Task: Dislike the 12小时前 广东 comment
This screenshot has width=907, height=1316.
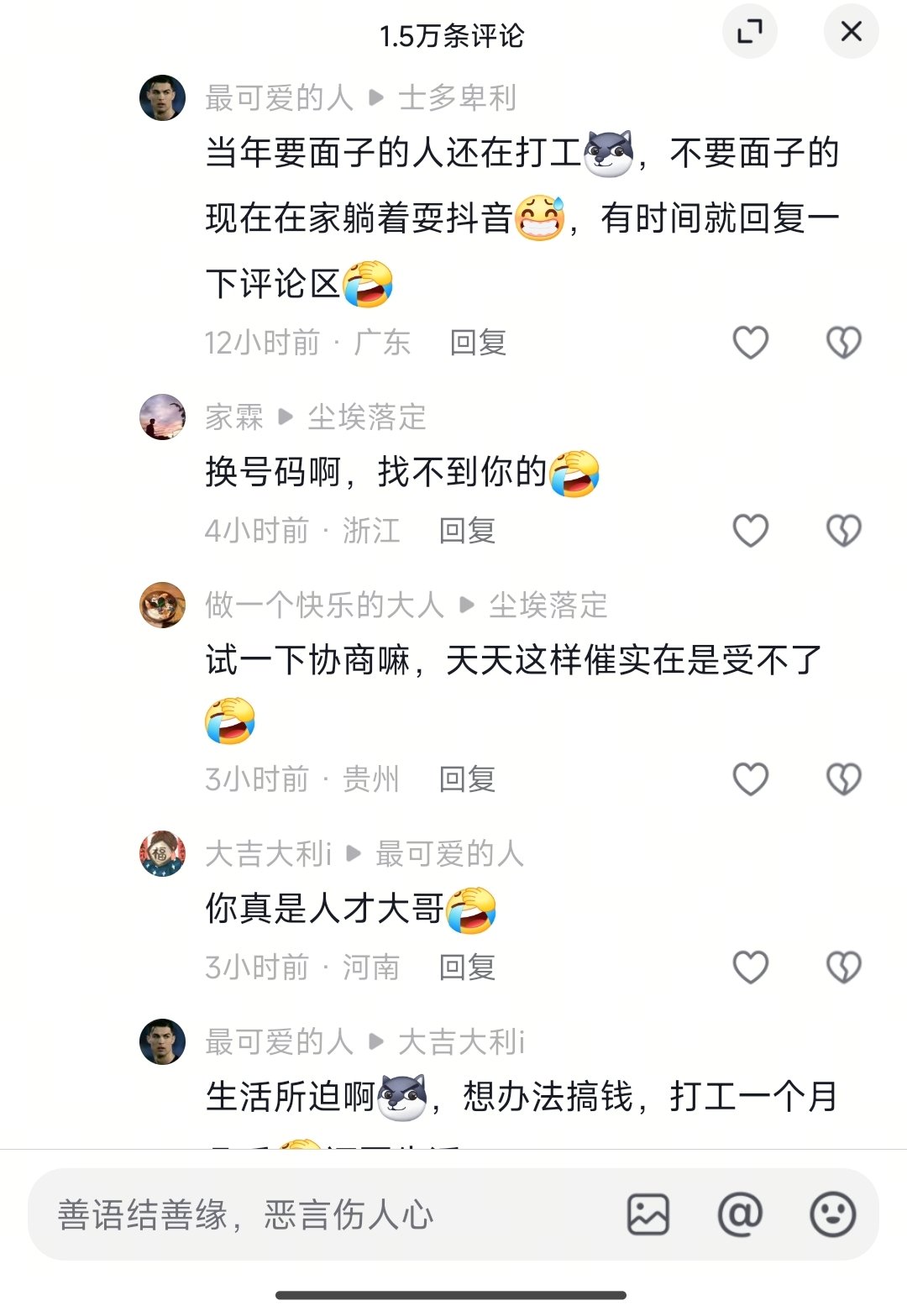Action: [x=843, y=343]
